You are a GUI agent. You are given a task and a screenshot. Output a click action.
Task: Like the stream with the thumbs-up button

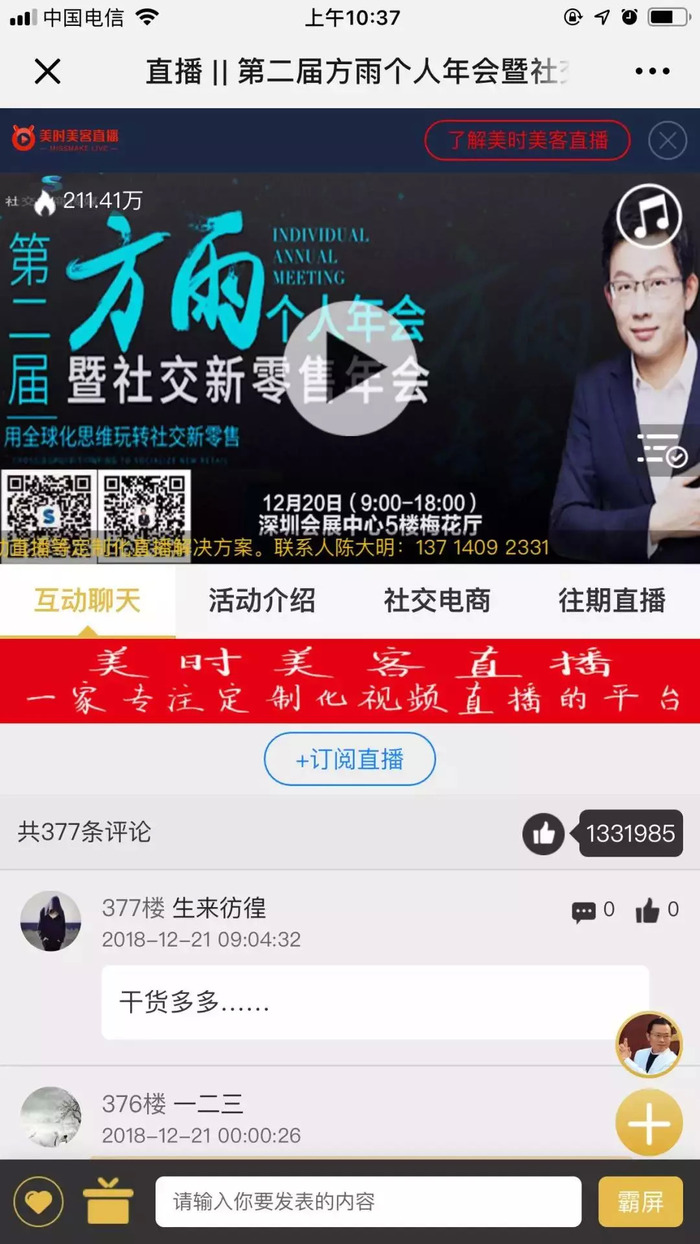543,833
